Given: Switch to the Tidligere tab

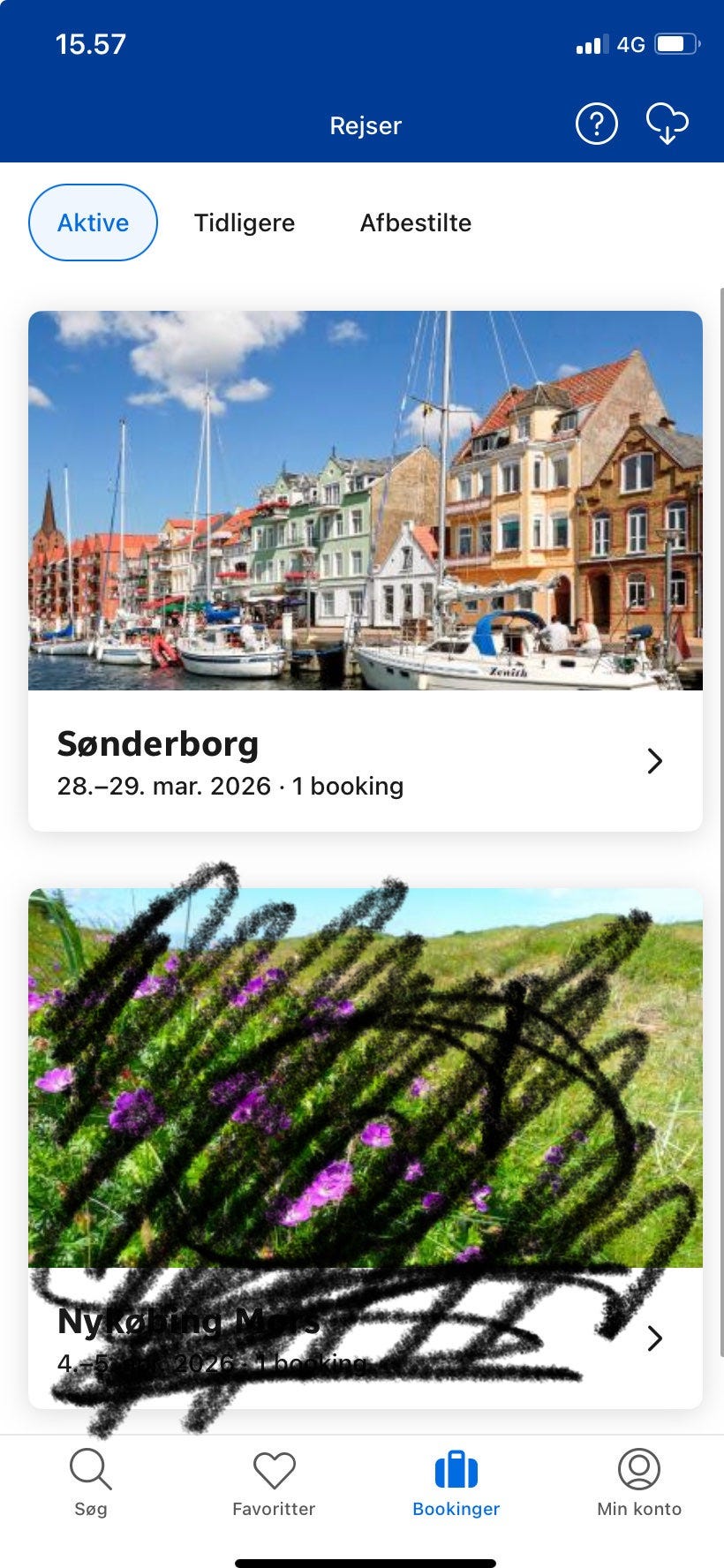Looking at the screenshot, I should click(x=245, y=222).
